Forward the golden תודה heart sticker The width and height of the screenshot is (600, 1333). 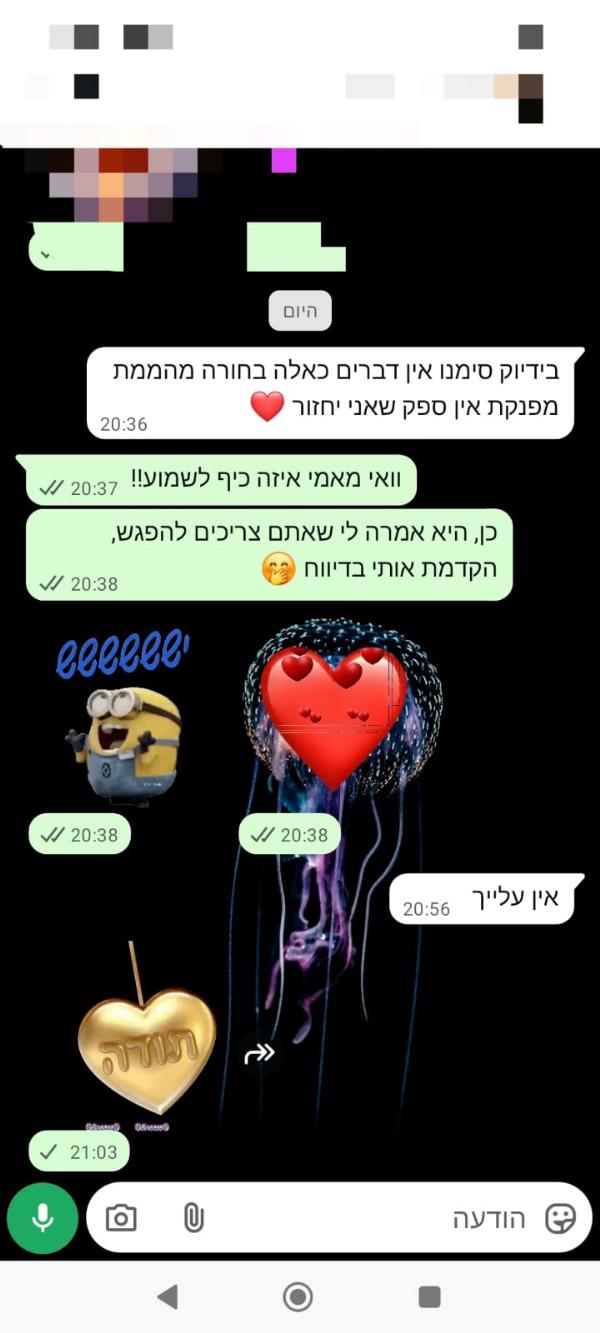260,1053
